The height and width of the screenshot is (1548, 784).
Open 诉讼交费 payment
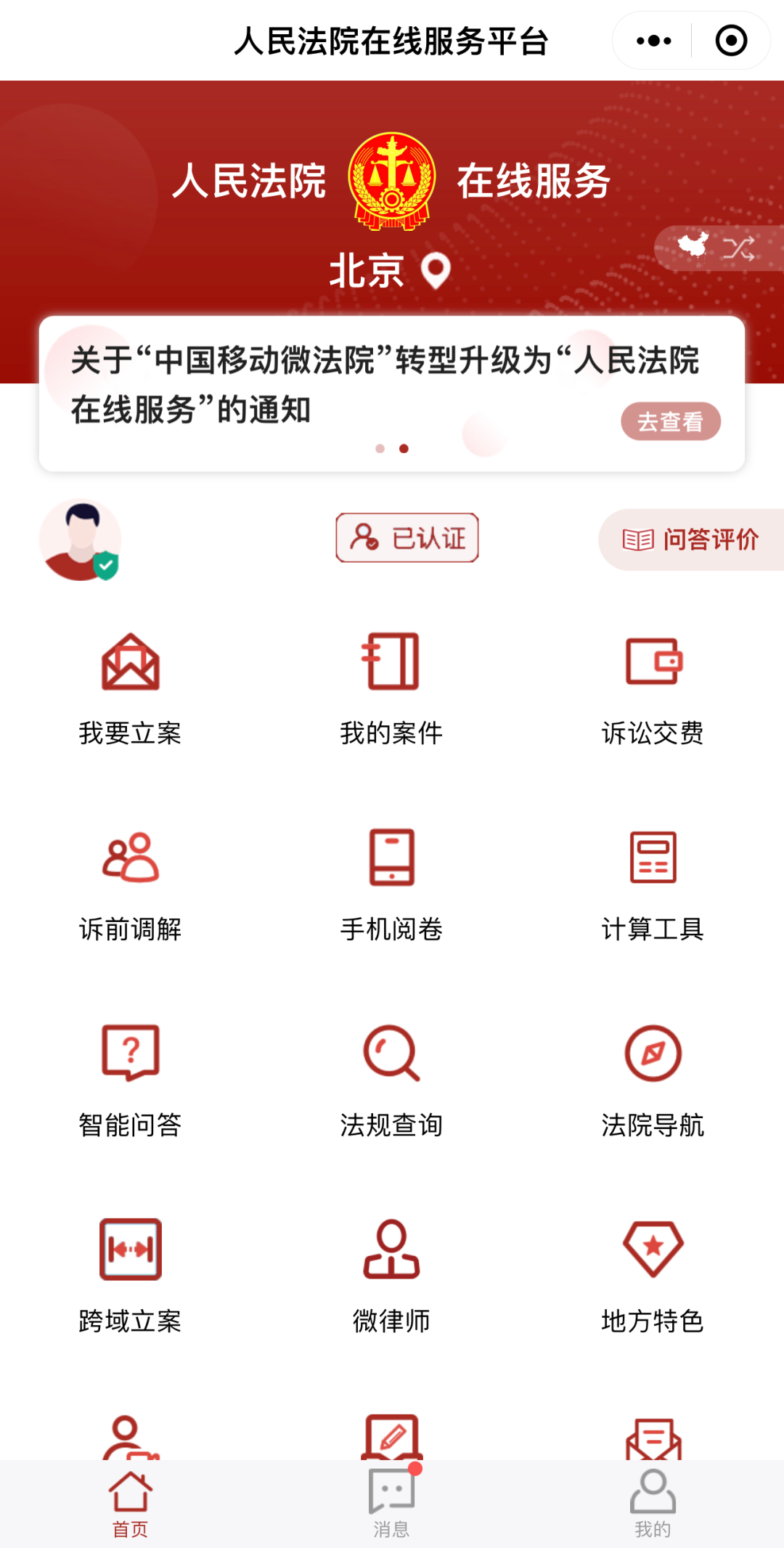pyautogui.click(x=653, y=690)
